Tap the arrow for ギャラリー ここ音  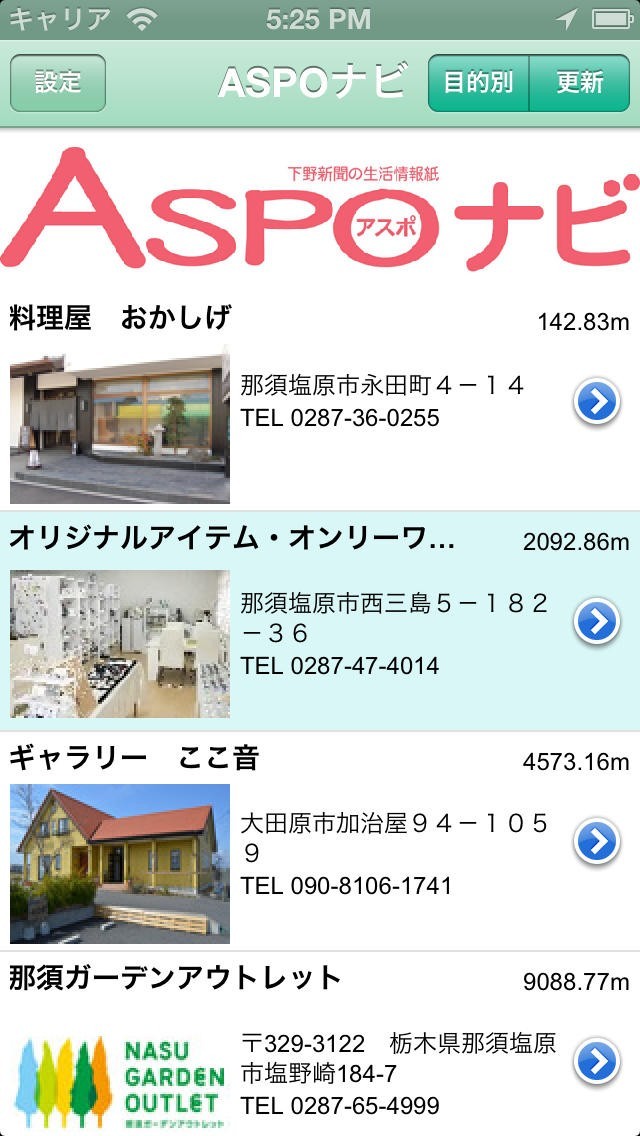[x=597, y=842]
